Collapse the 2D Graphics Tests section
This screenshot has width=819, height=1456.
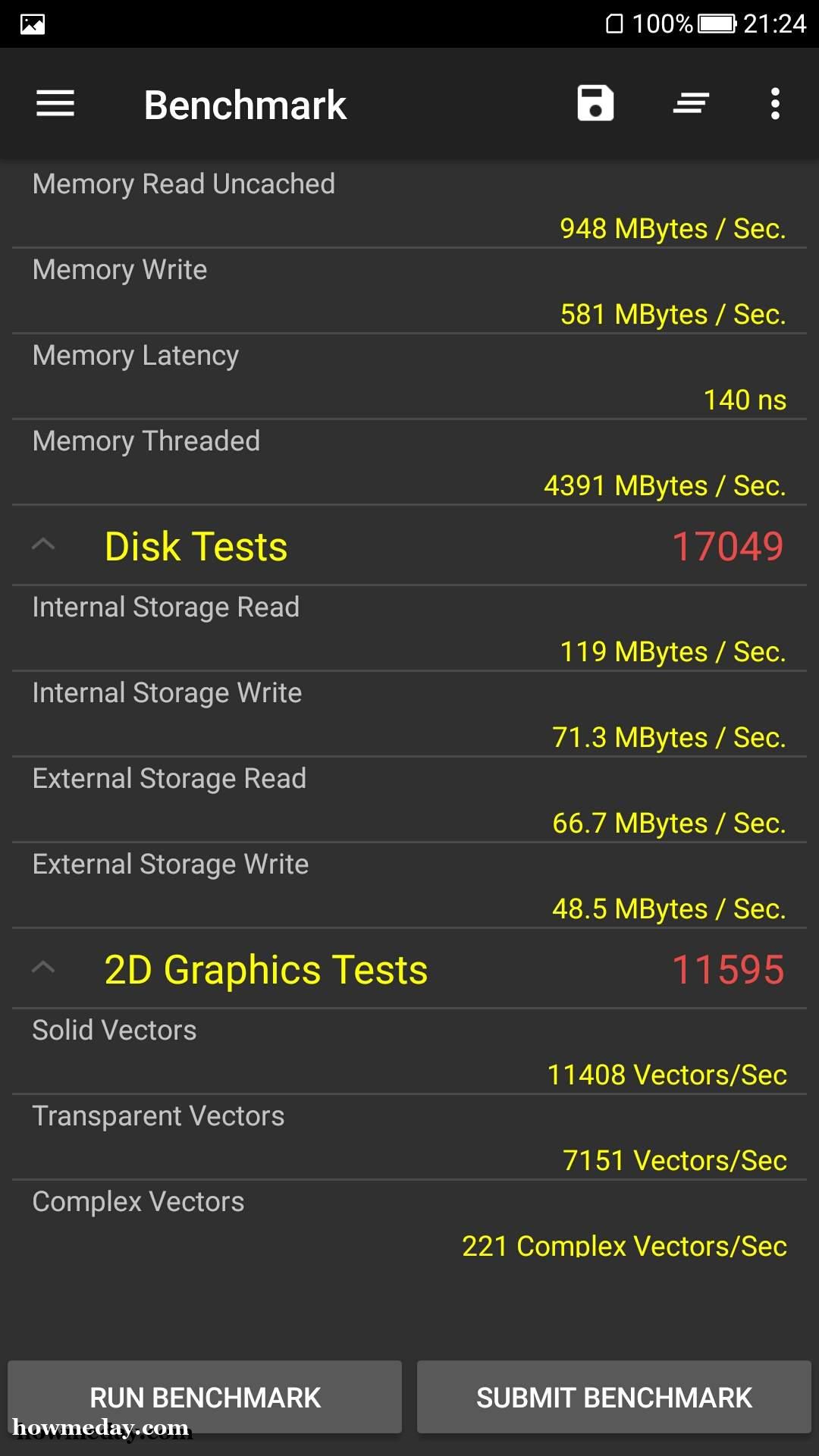click(44, 968)
